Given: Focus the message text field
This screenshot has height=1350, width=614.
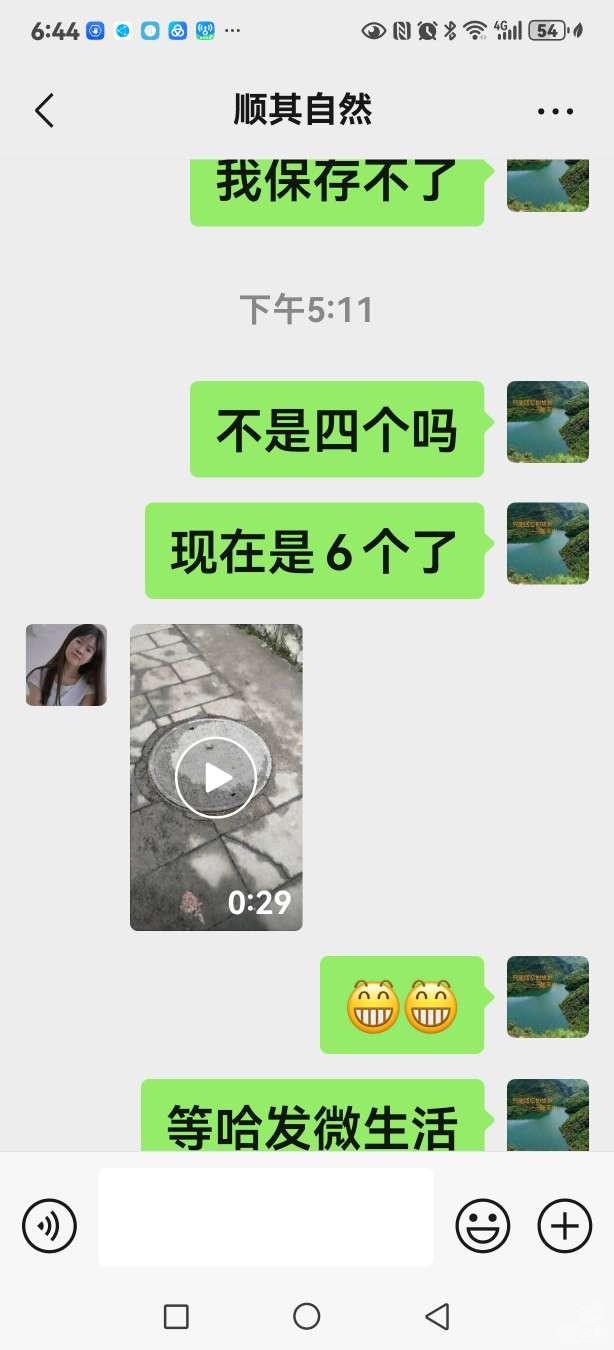Looking at the screenshot, I should click(266, 1218).
